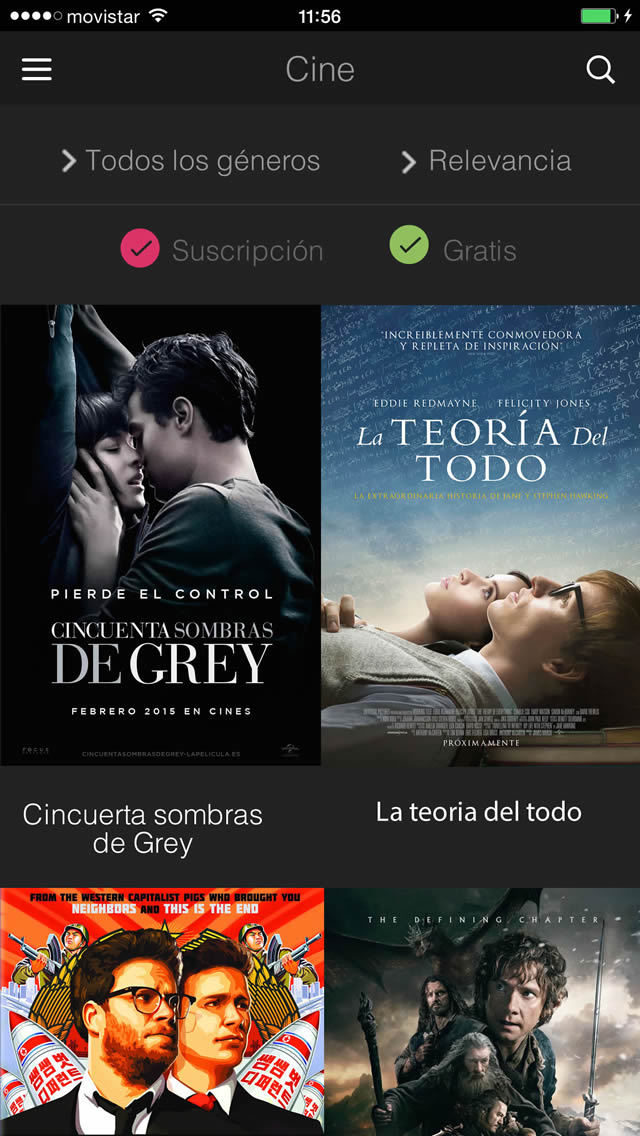
Task: Uncheck the Suscripción filter
Action: 140,247
